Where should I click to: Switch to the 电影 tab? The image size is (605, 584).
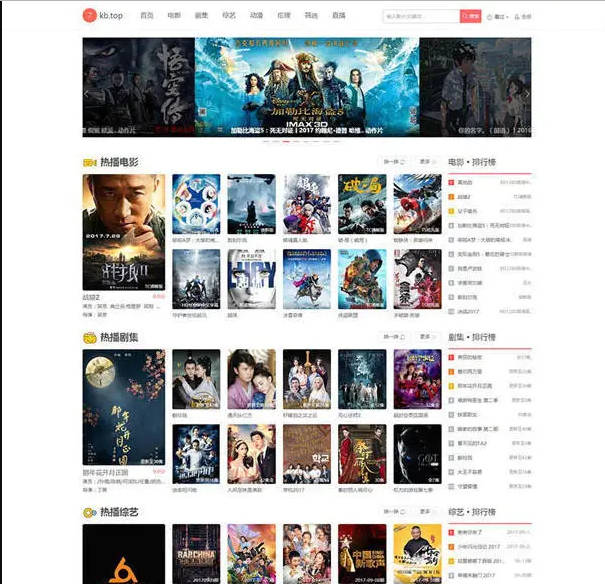click(174, 16)
